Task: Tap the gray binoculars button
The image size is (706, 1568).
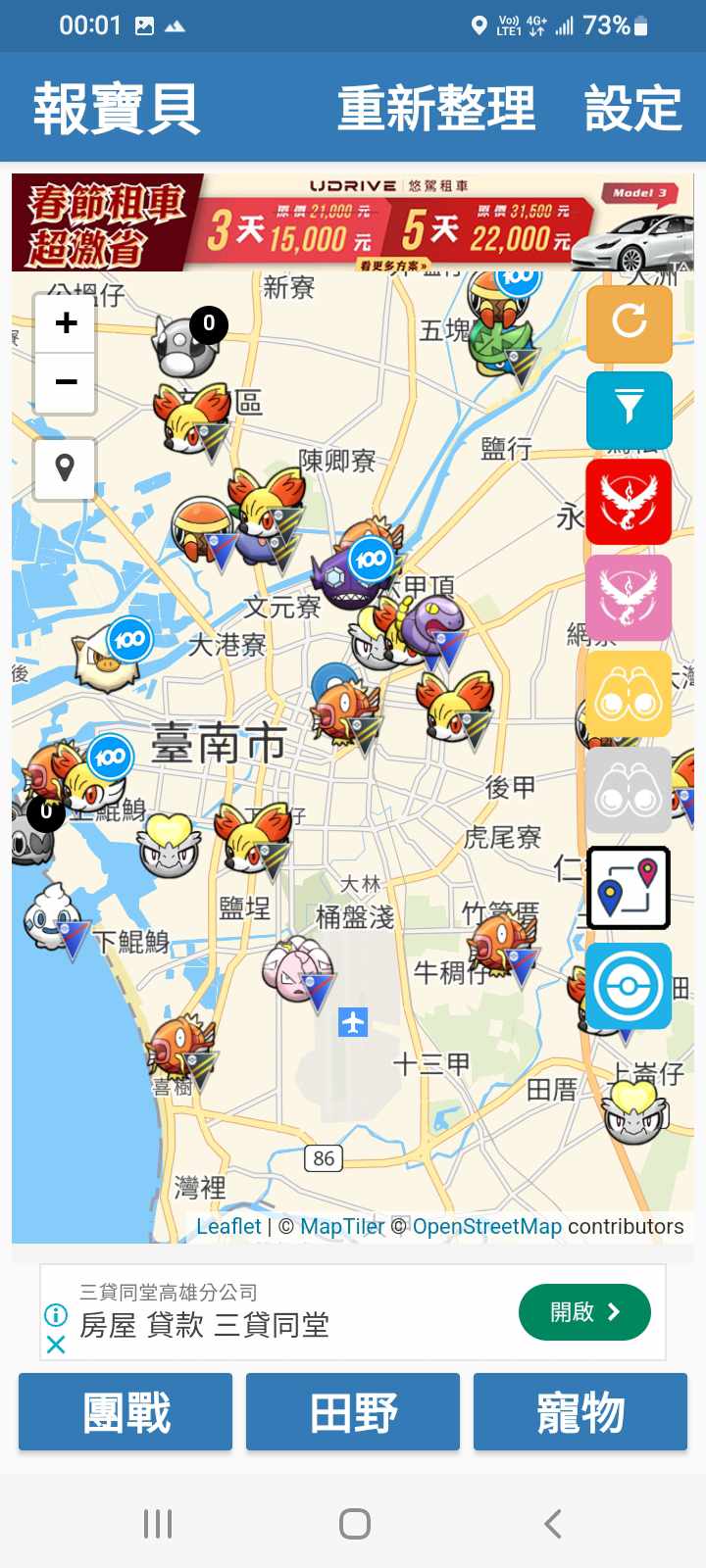Action: tap(629, 790)
